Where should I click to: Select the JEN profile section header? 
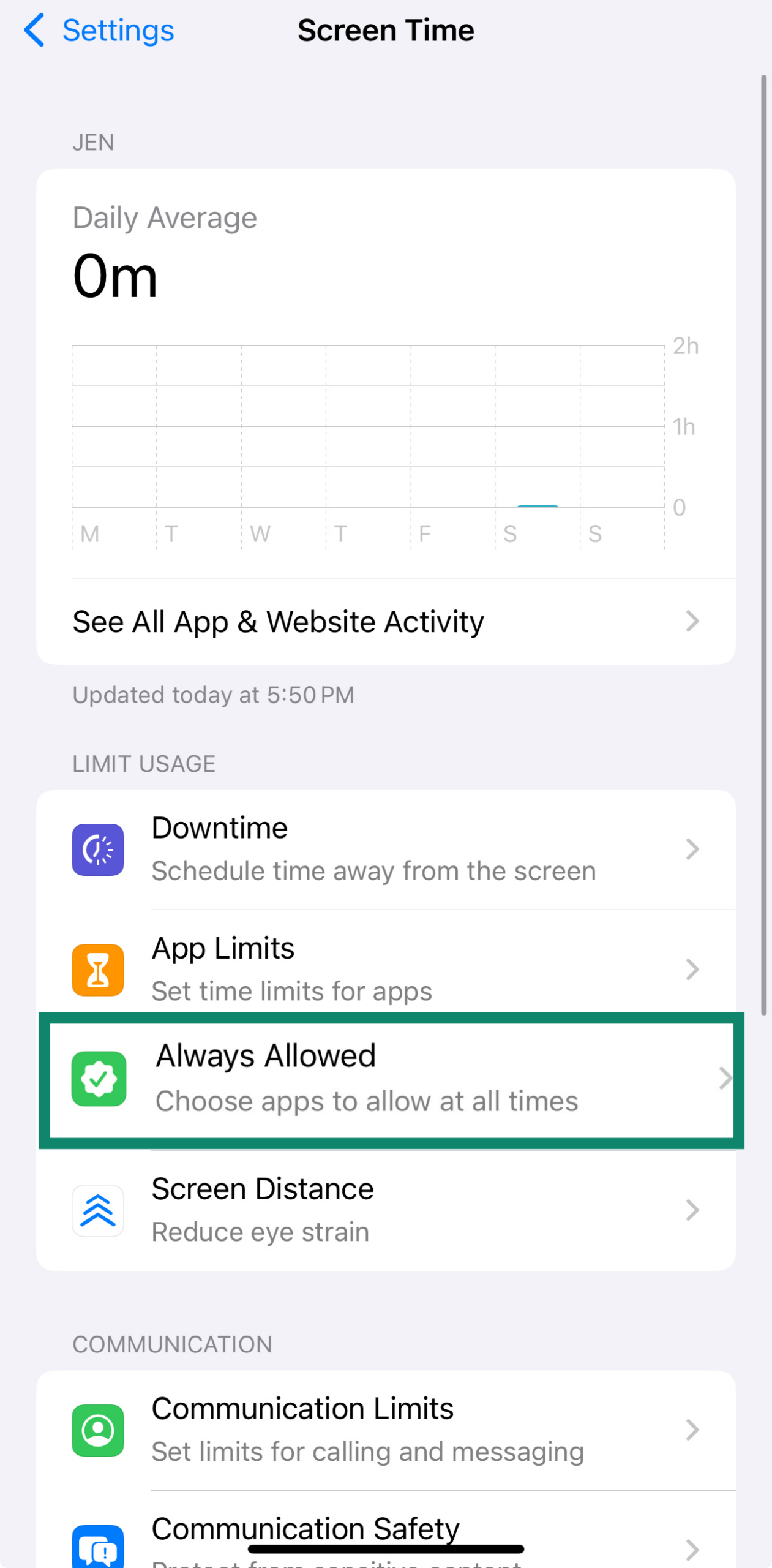93,141
